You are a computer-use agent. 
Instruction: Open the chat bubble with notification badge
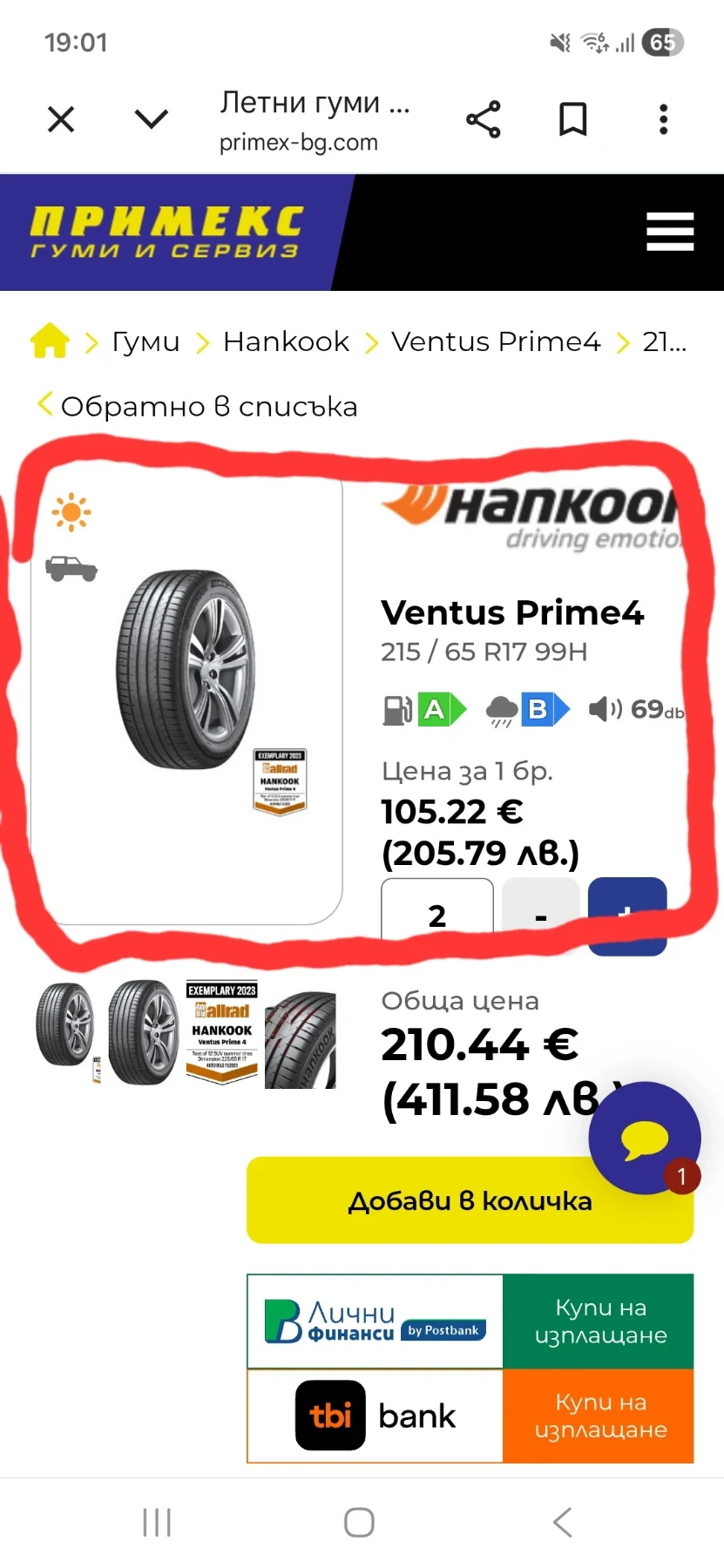point(645,1137)
